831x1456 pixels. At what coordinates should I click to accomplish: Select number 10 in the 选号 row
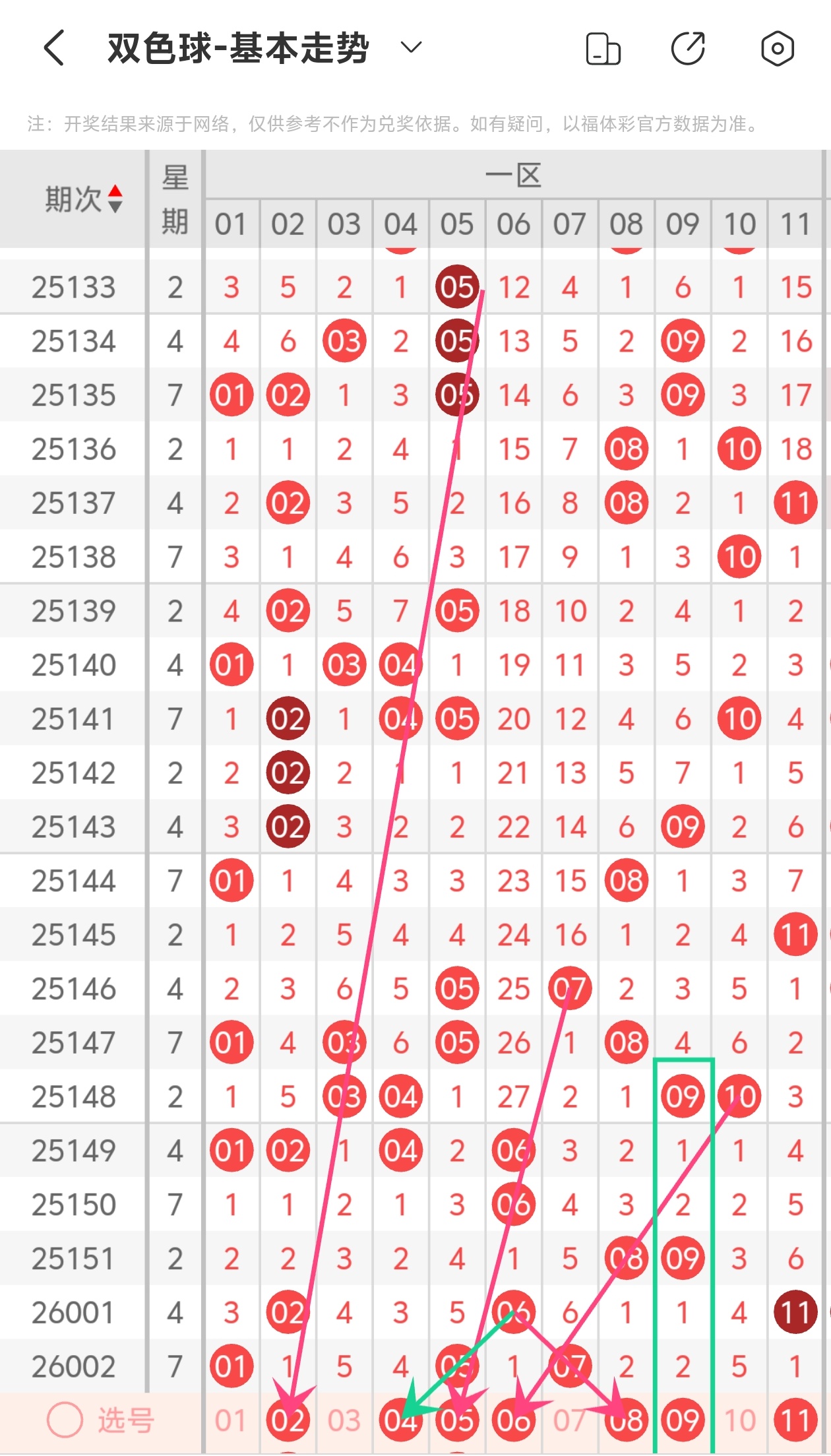739,1420
